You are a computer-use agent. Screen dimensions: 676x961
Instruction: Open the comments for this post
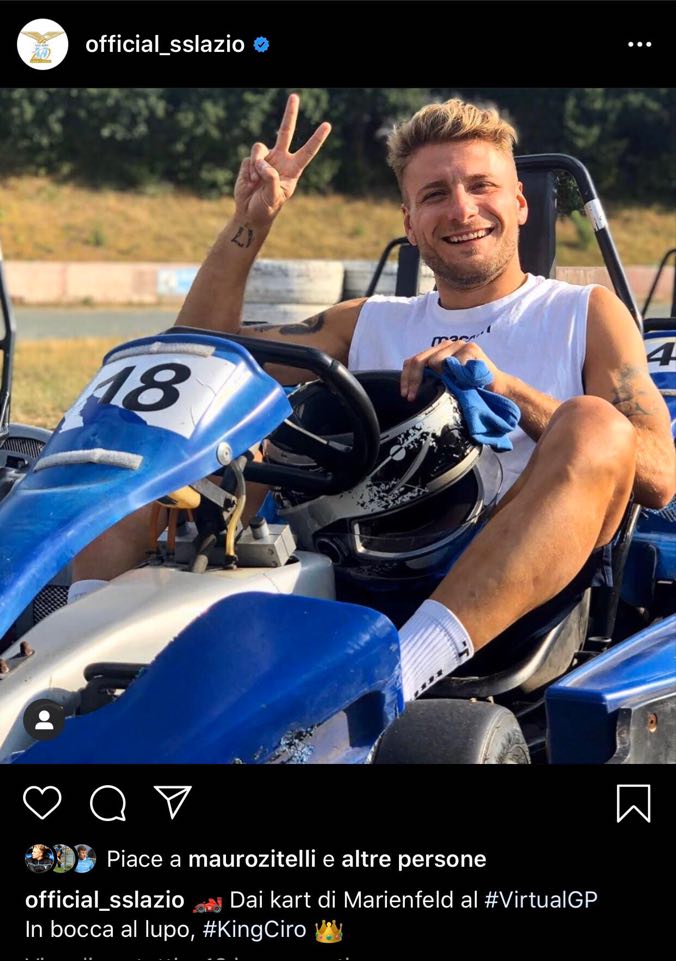click(x=108, y=802)
